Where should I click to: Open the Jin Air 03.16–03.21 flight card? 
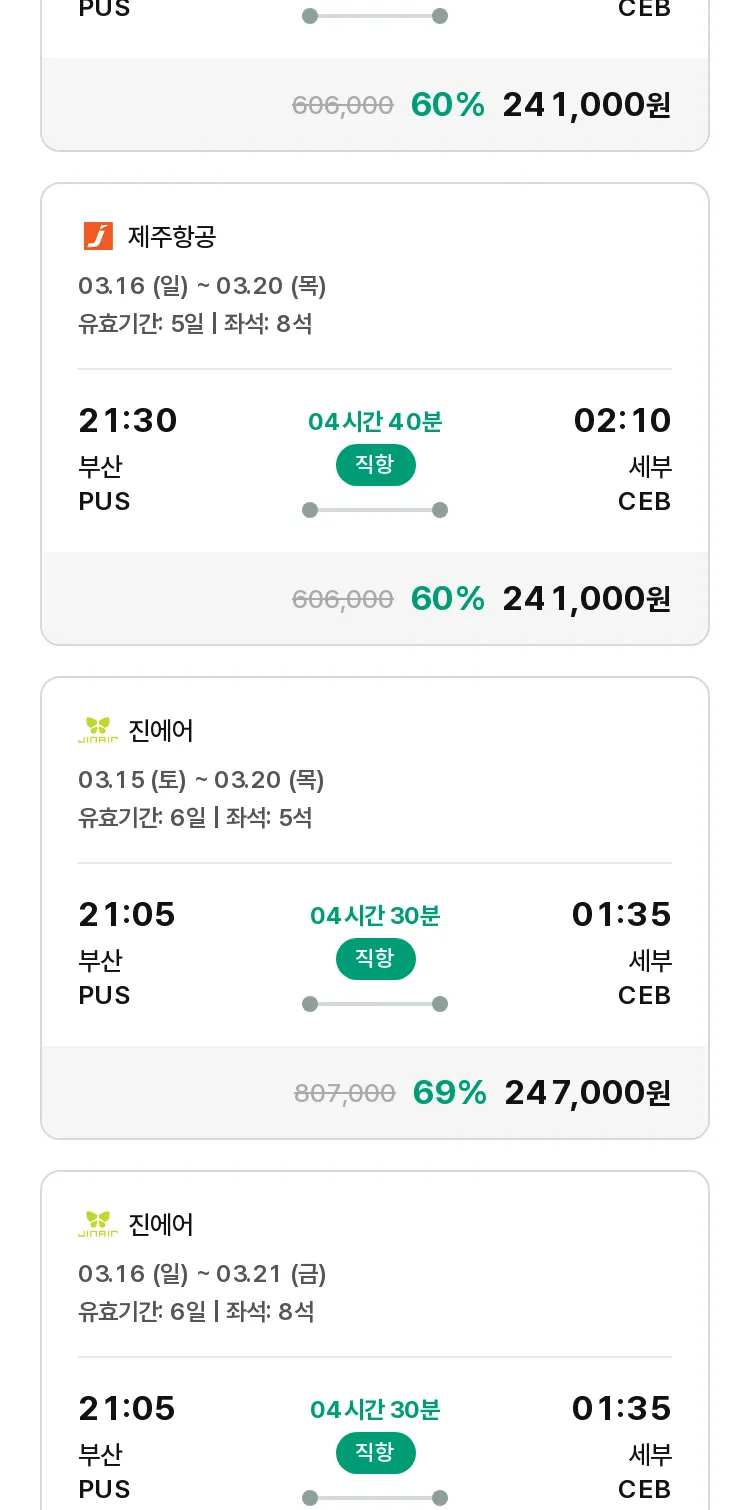pos(375,1340)
